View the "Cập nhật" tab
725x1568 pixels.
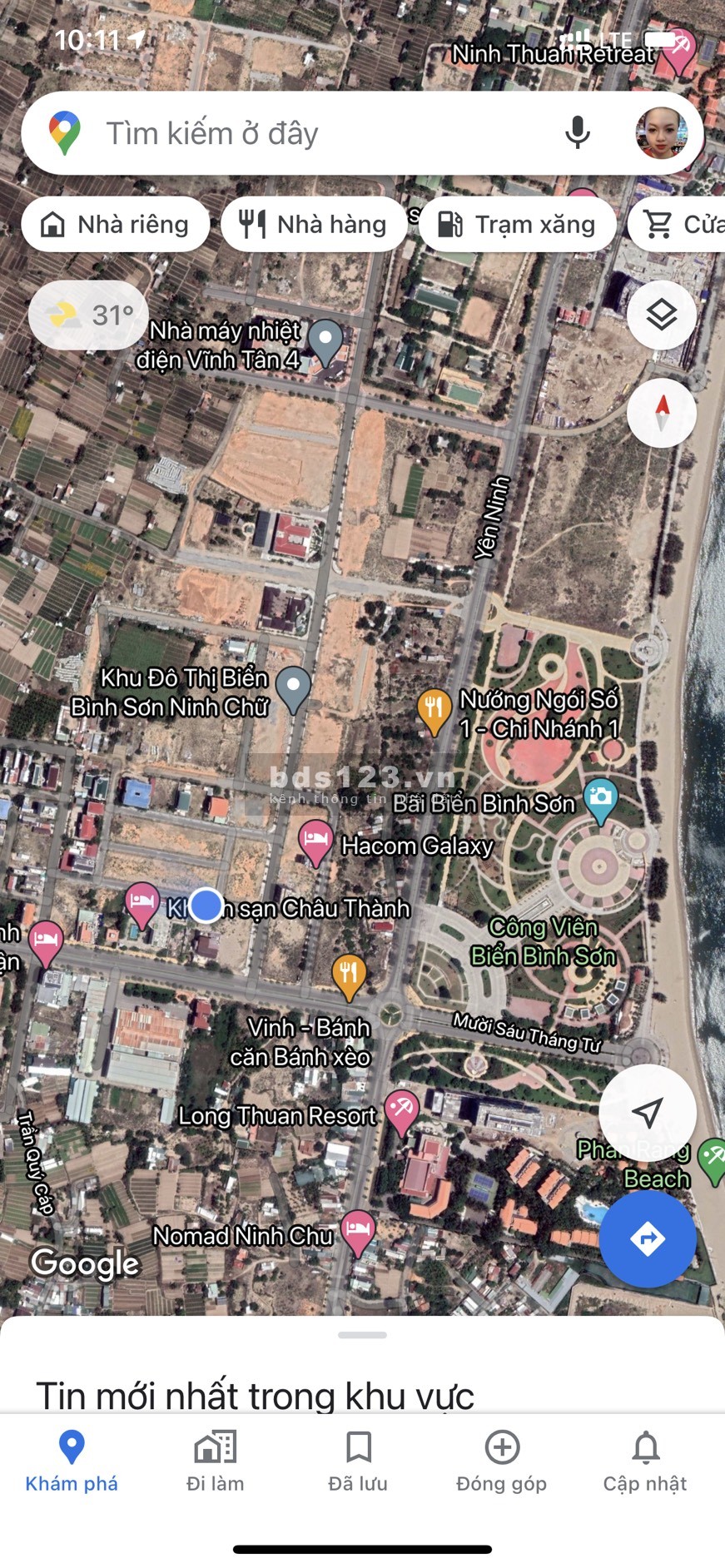click(x=645, y=1461)
